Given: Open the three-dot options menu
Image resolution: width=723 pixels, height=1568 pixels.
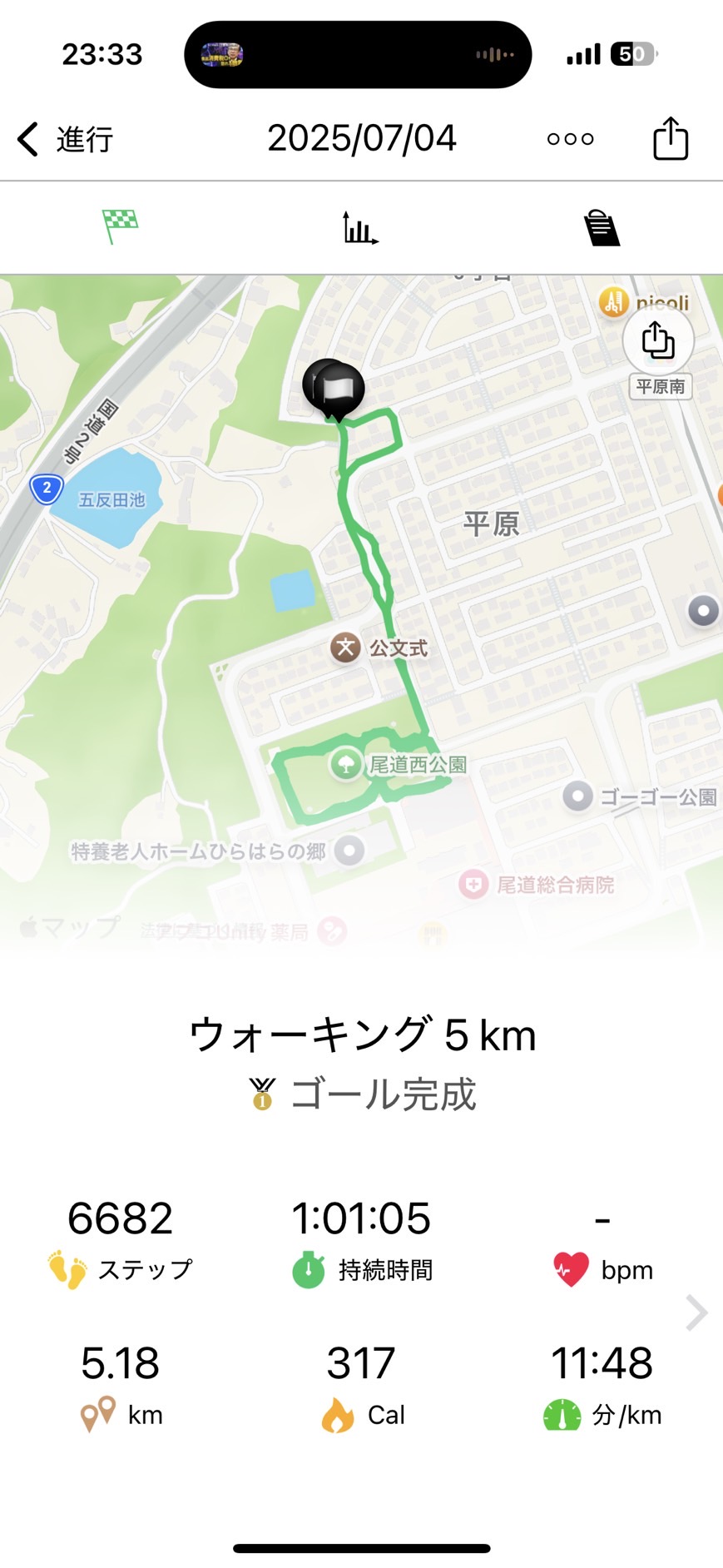Looking at the screenshot, I should [x=570, y=139].
